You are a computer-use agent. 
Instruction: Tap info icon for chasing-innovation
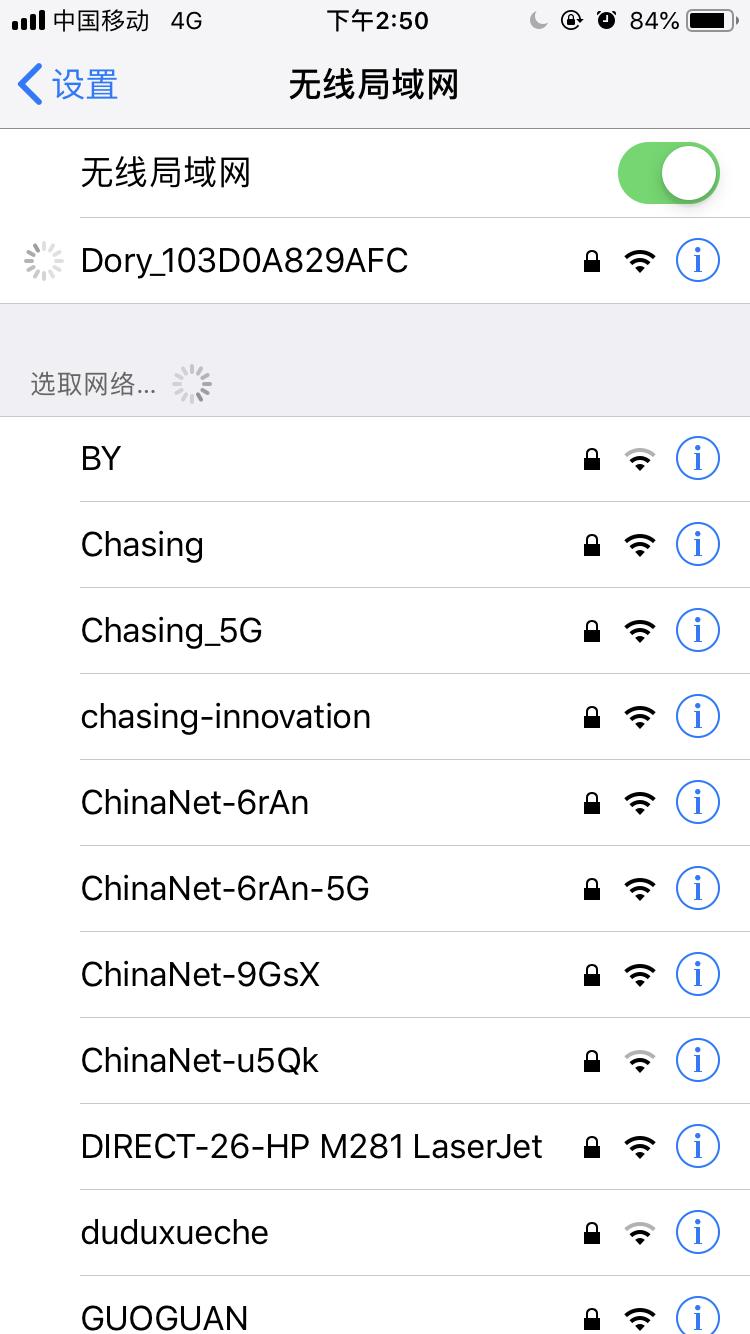(697, 716)
